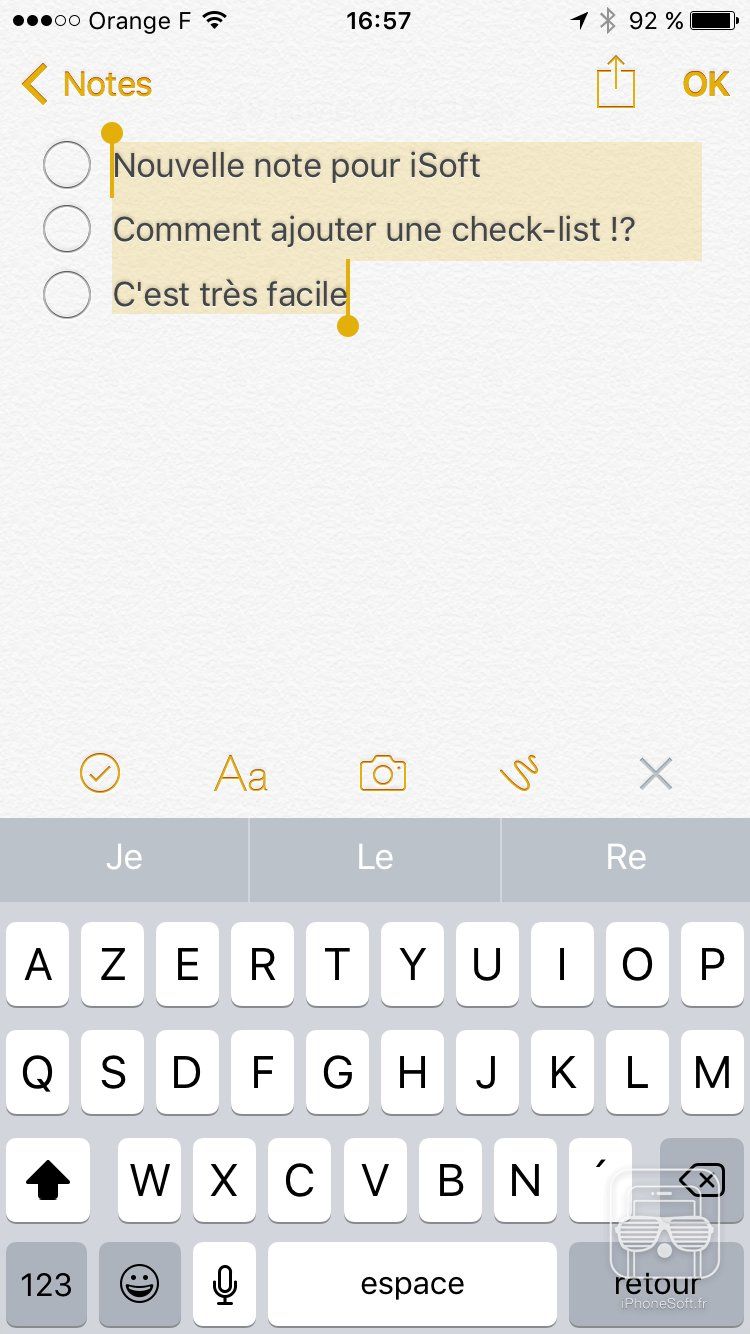
Task: Open the share sheet icon
Action: [616, 82]
